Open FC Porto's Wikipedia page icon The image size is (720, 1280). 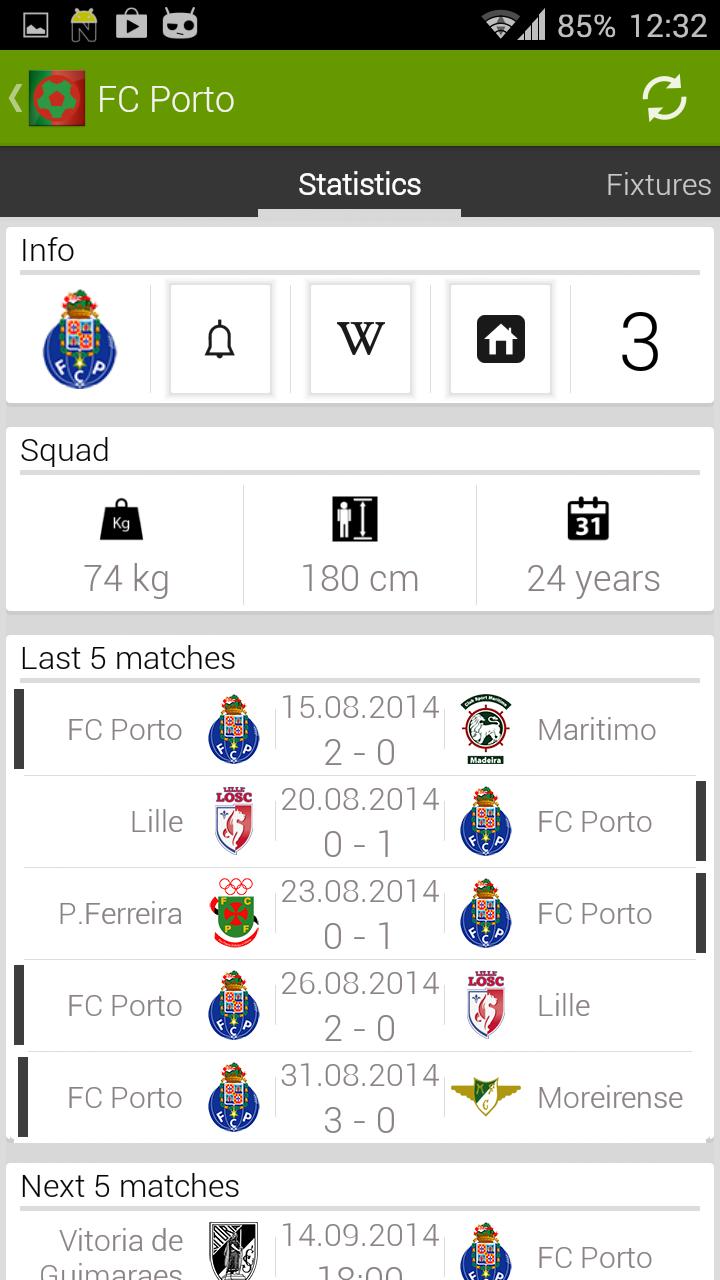[x=360, y=338]
